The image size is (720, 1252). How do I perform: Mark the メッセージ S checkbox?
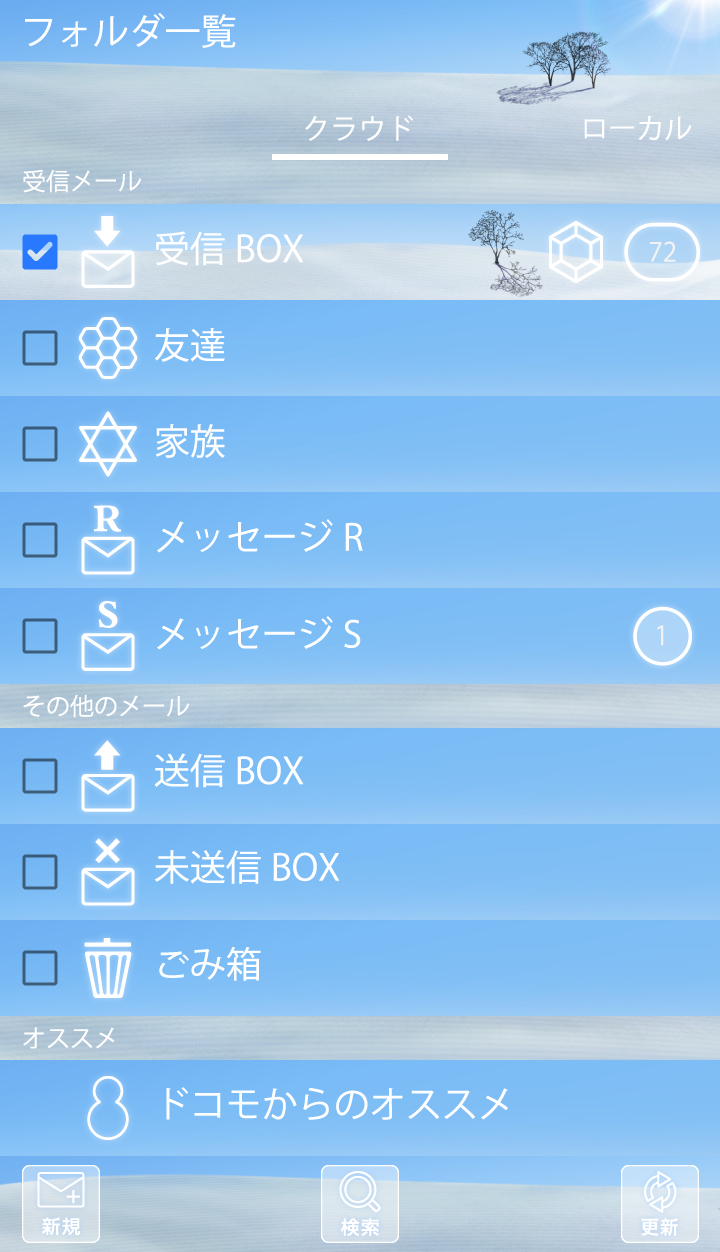click(x=40, y=636)
